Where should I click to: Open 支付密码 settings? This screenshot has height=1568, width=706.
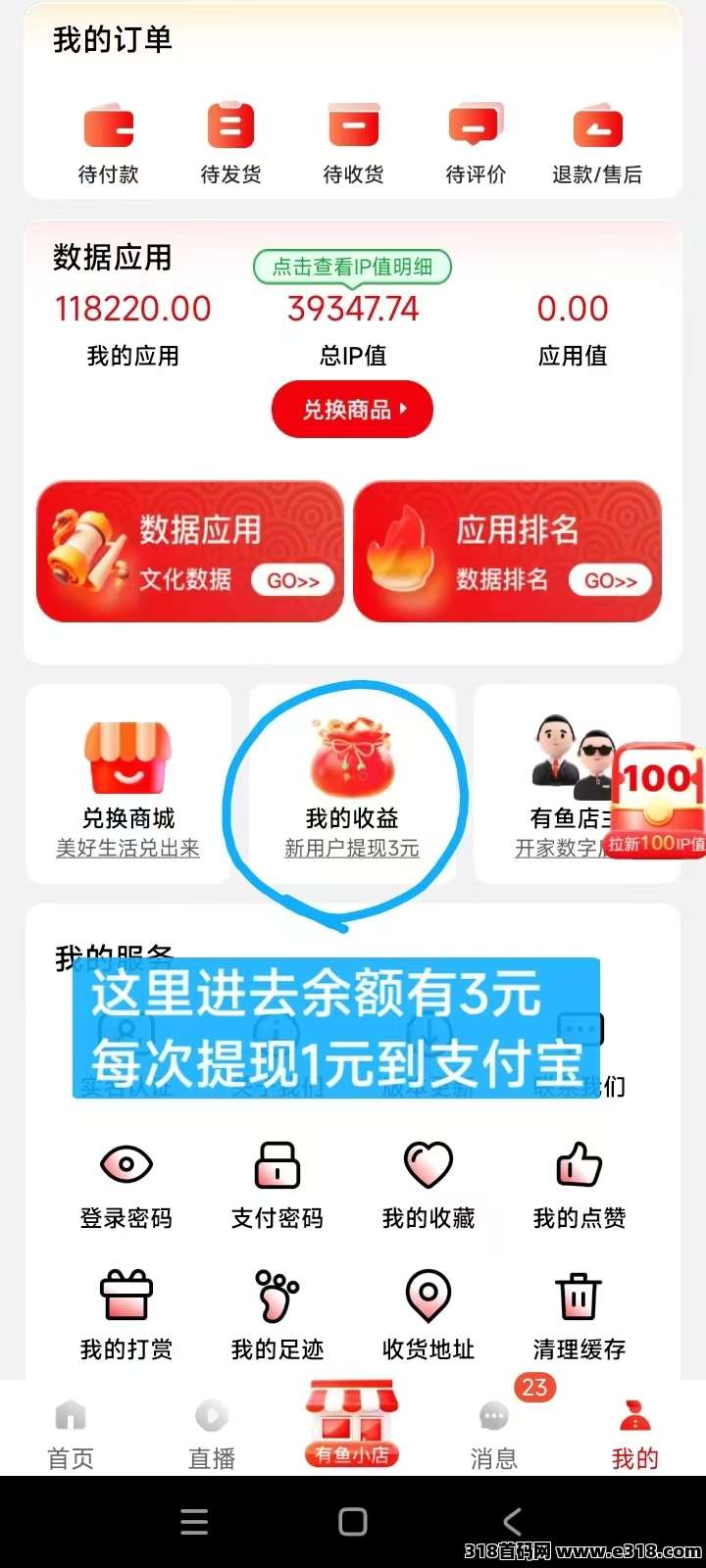point(277,1185)
